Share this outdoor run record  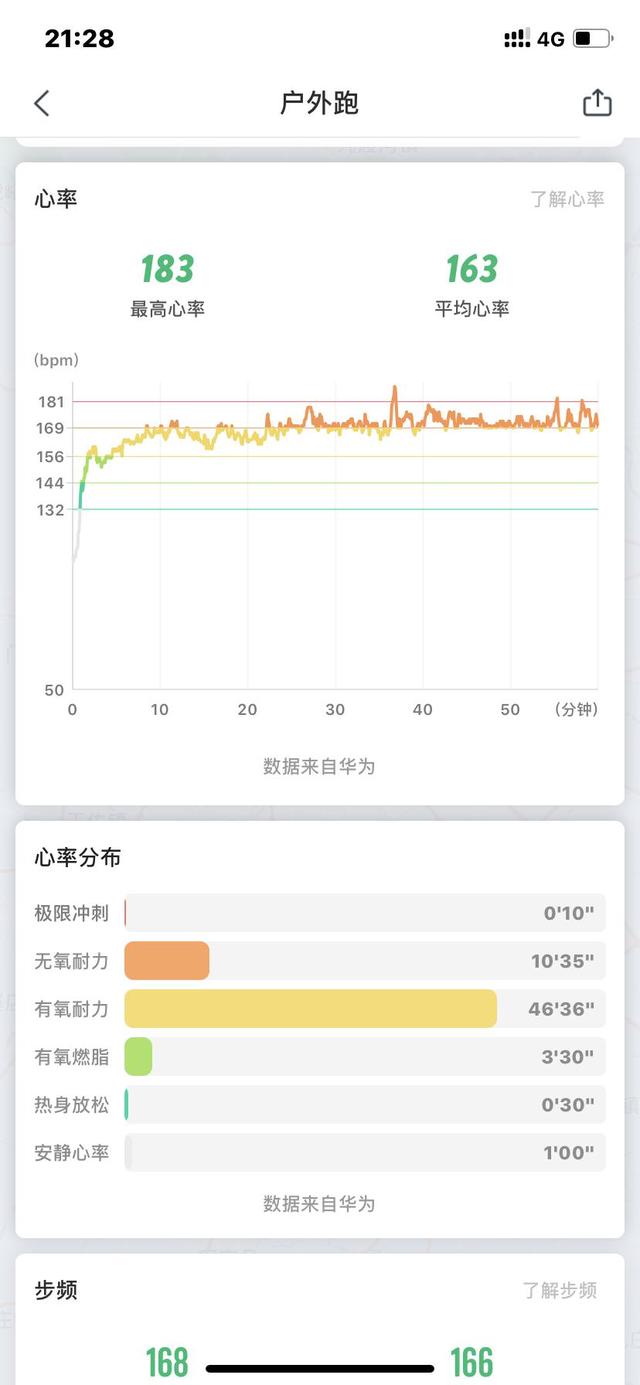[597, 102]
